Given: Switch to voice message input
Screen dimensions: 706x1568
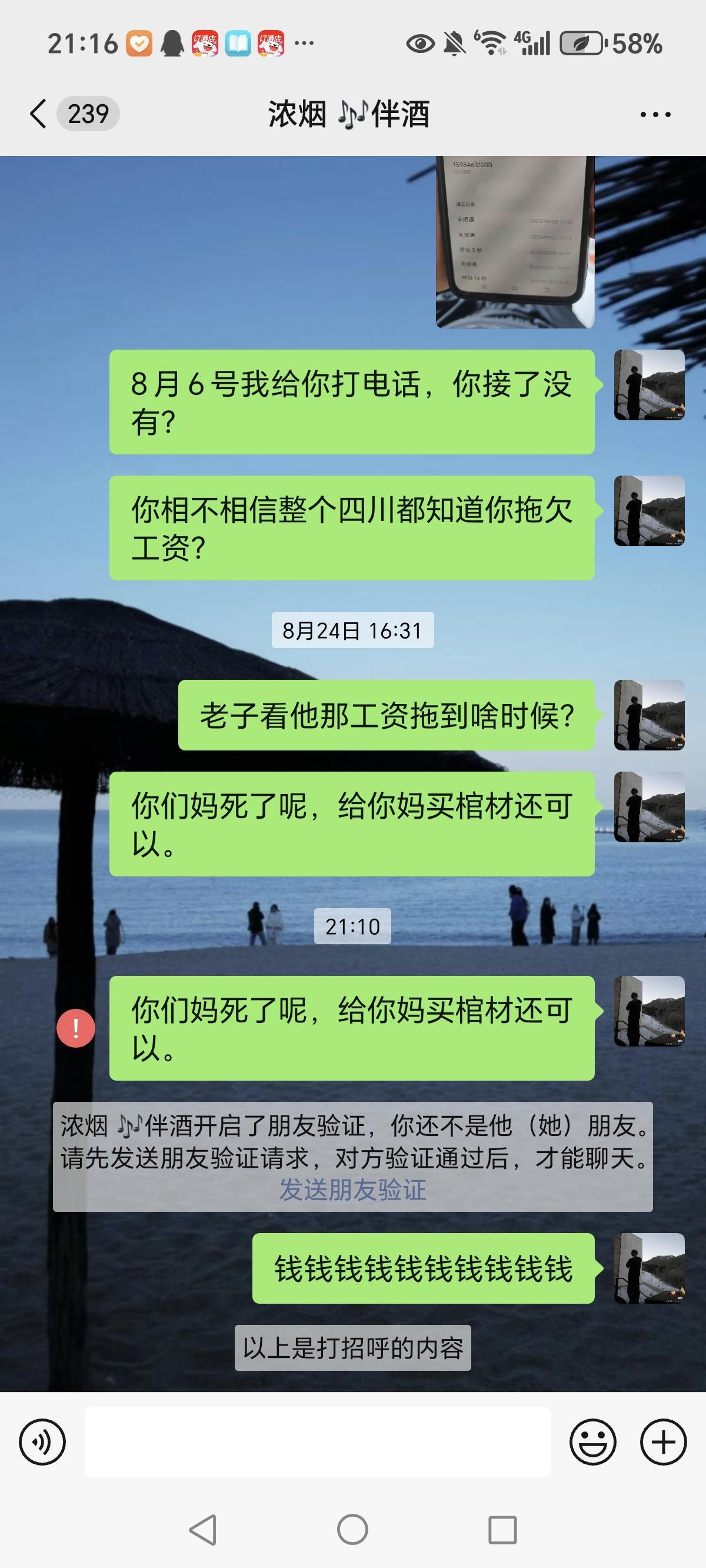Looking at the screenshot, I should pos(42,1441).
